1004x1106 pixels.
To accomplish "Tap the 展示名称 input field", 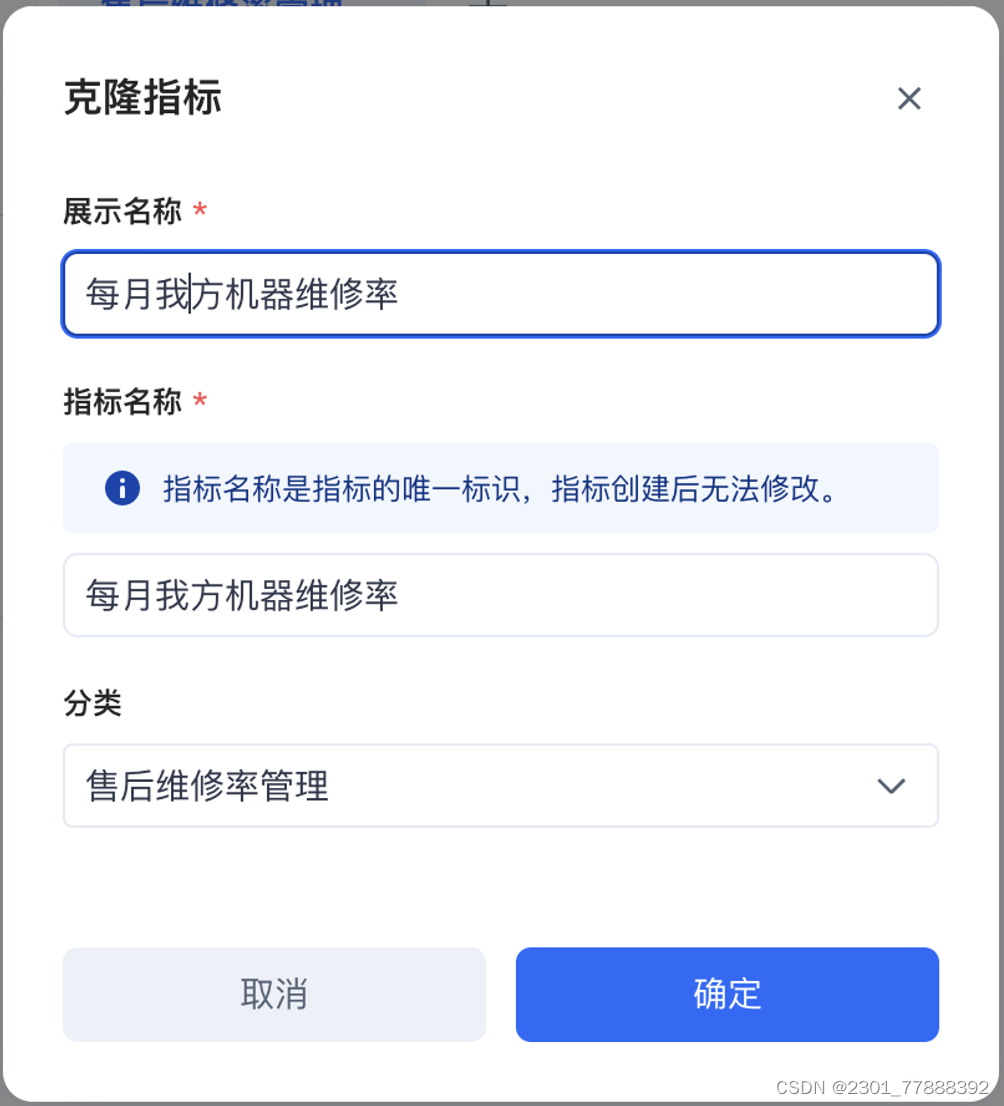I will (x=500, y=294).
